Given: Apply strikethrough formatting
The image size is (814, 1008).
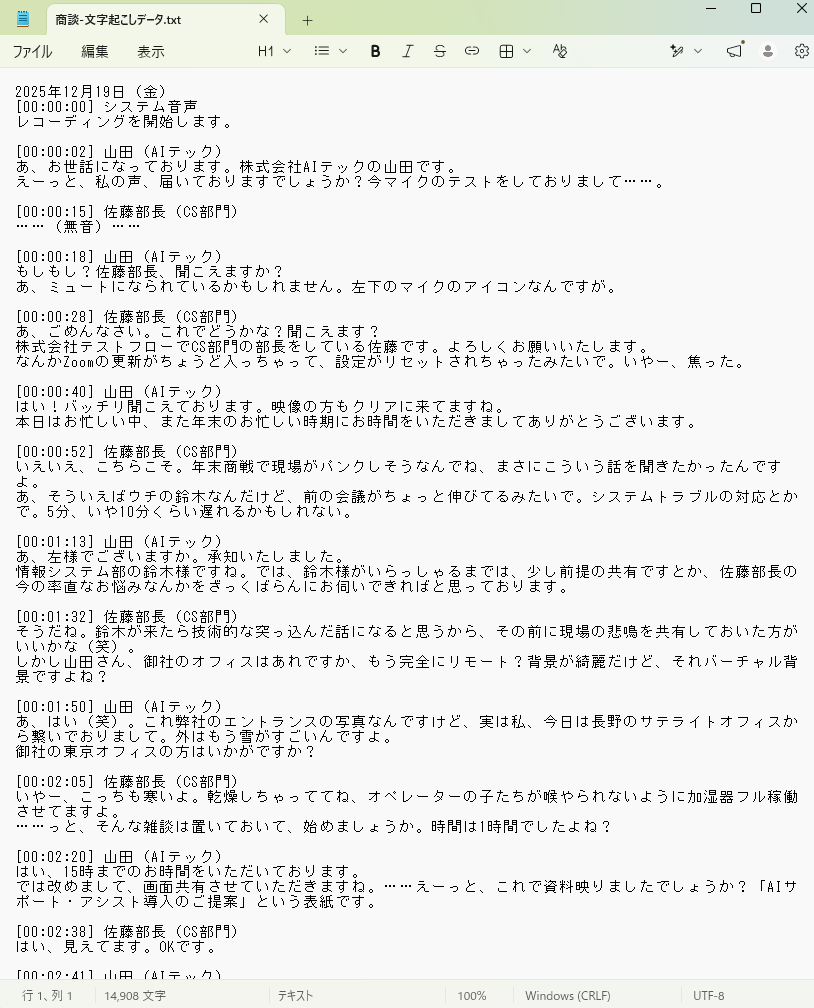Looking at the screenshot, I should 440,51.
